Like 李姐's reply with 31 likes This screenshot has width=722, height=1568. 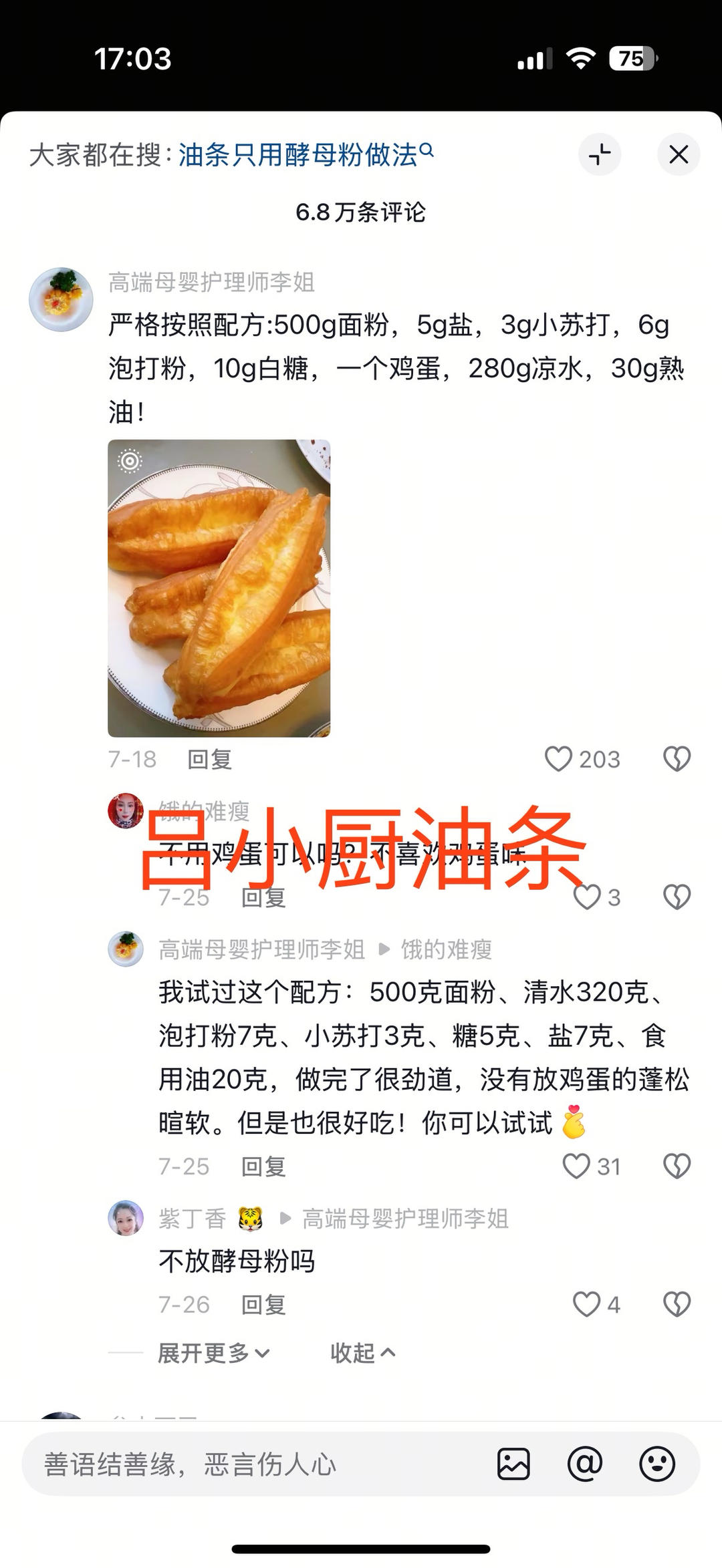[576, 1166]
